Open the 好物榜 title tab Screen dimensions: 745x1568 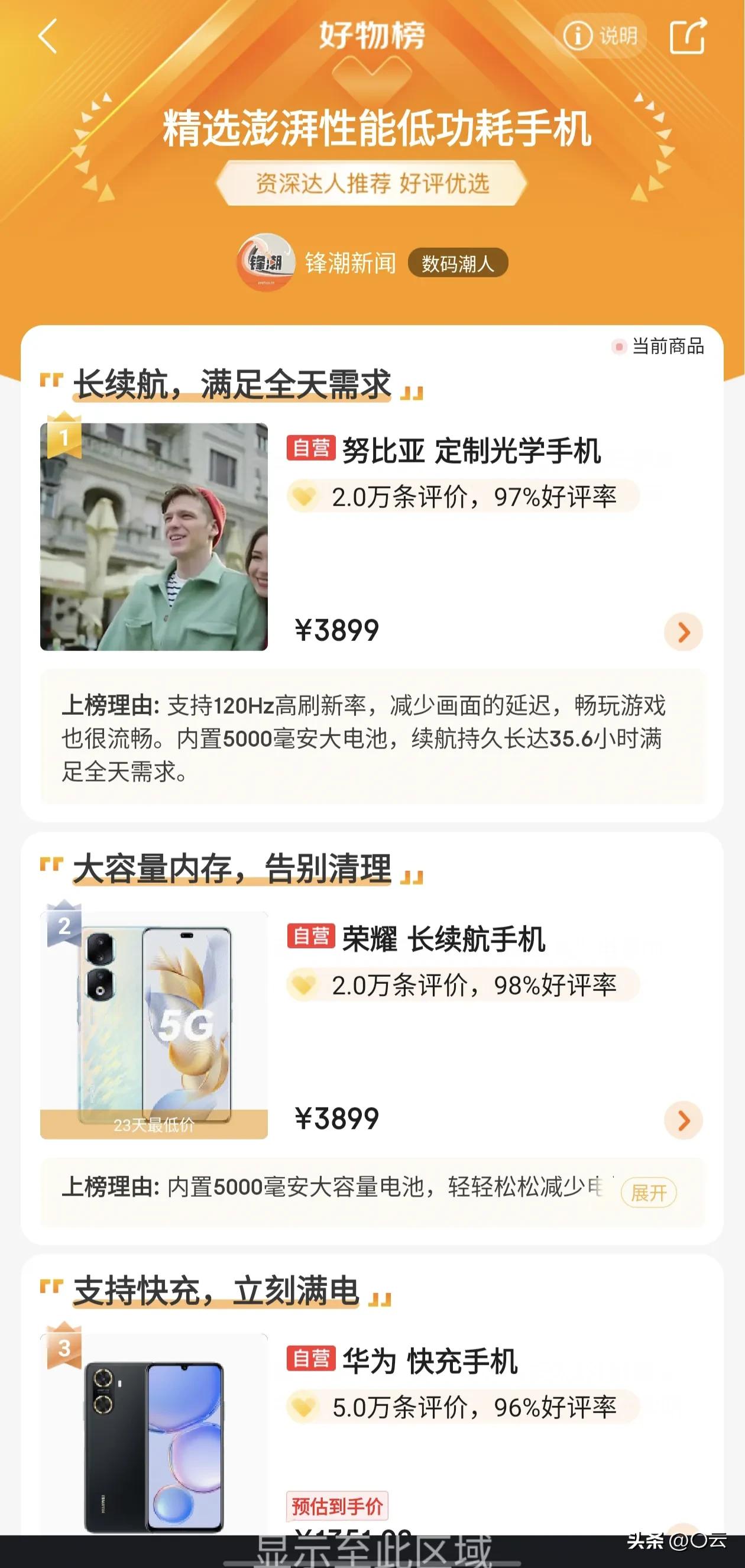[372, 37]
